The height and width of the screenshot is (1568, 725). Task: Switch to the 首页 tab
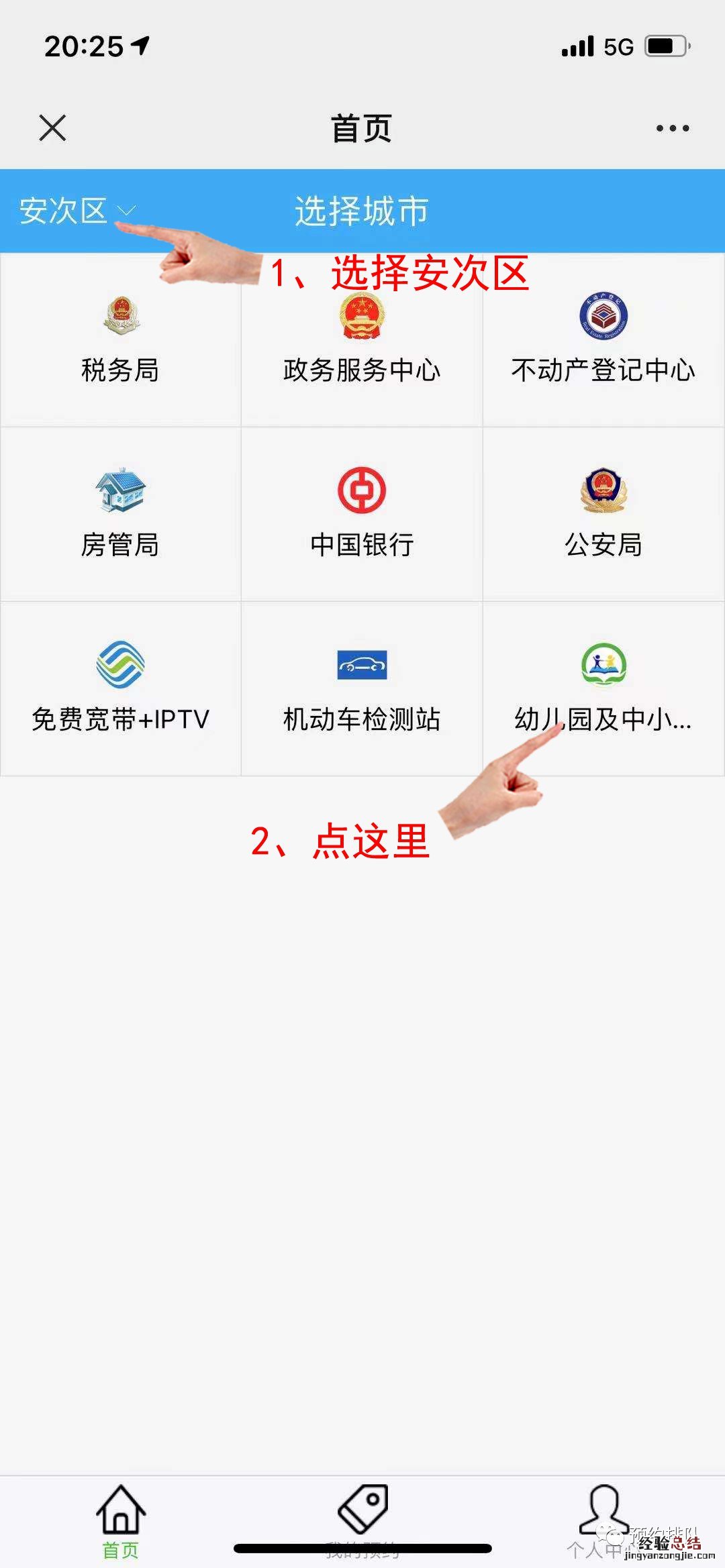pyautogui.click(x=121, y=1521)
